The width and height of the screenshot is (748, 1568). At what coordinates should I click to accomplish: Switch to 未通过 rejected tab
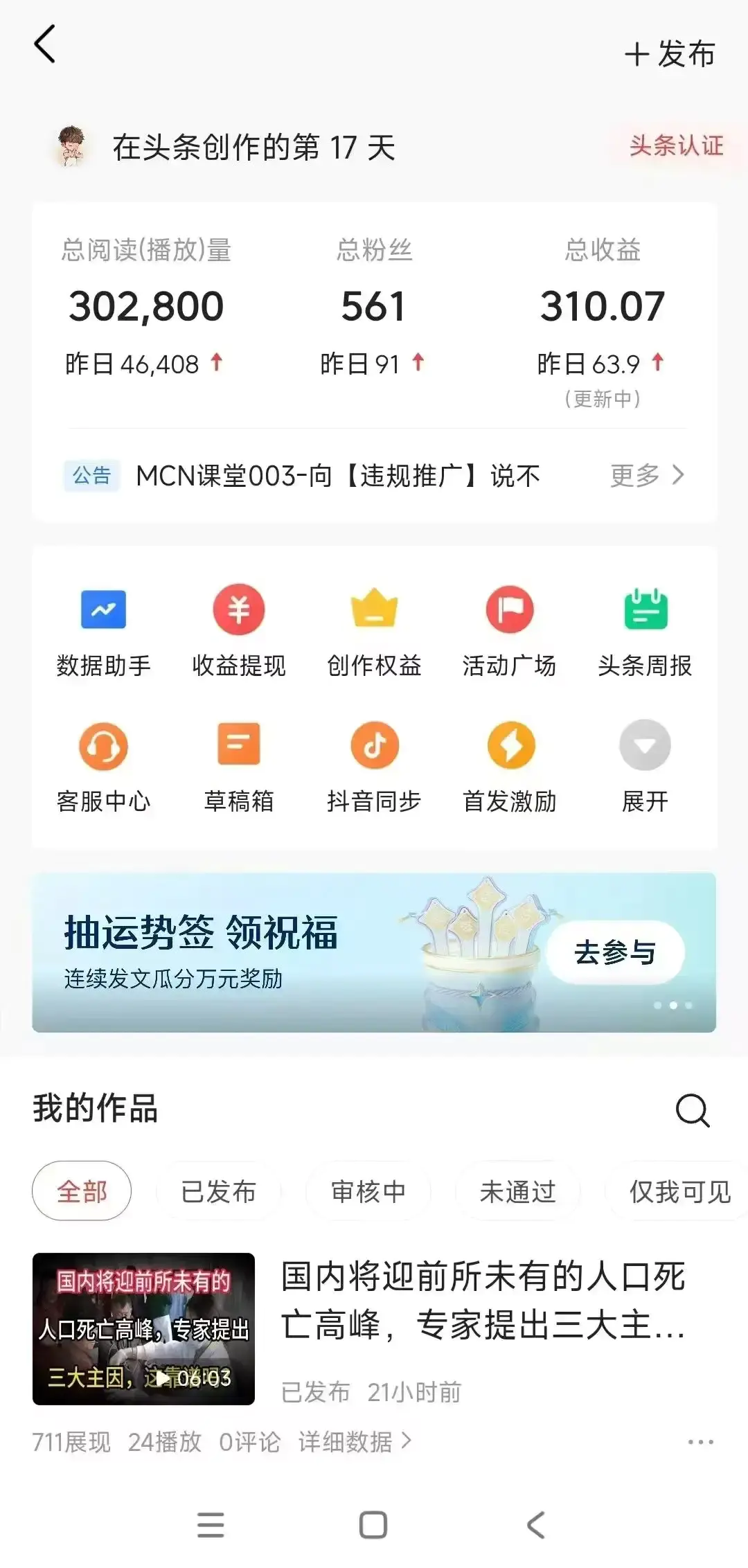point(518,1191)
